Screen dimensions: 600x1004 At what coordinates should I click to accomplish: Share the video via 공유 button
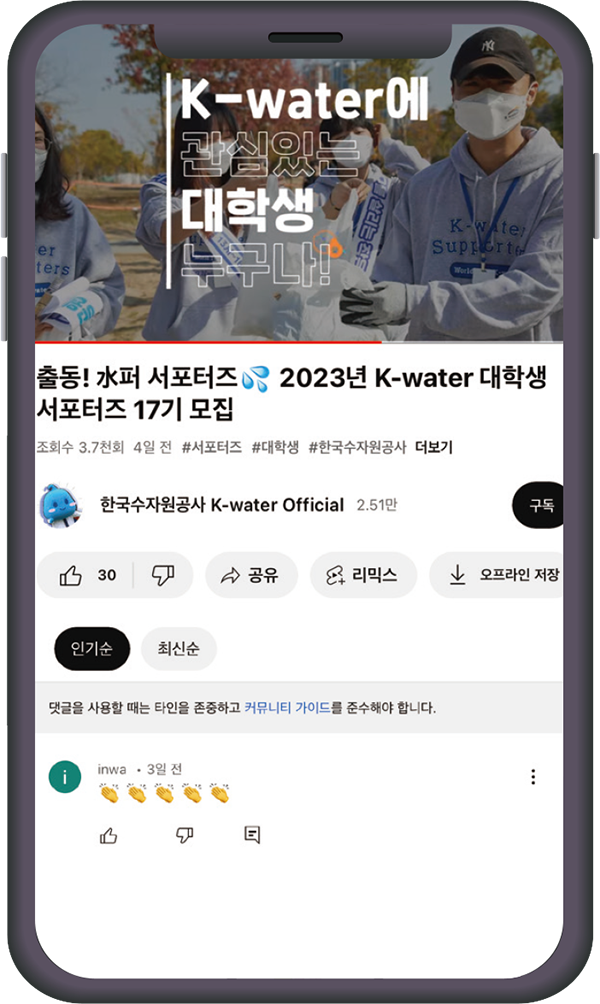pos(250,575)
